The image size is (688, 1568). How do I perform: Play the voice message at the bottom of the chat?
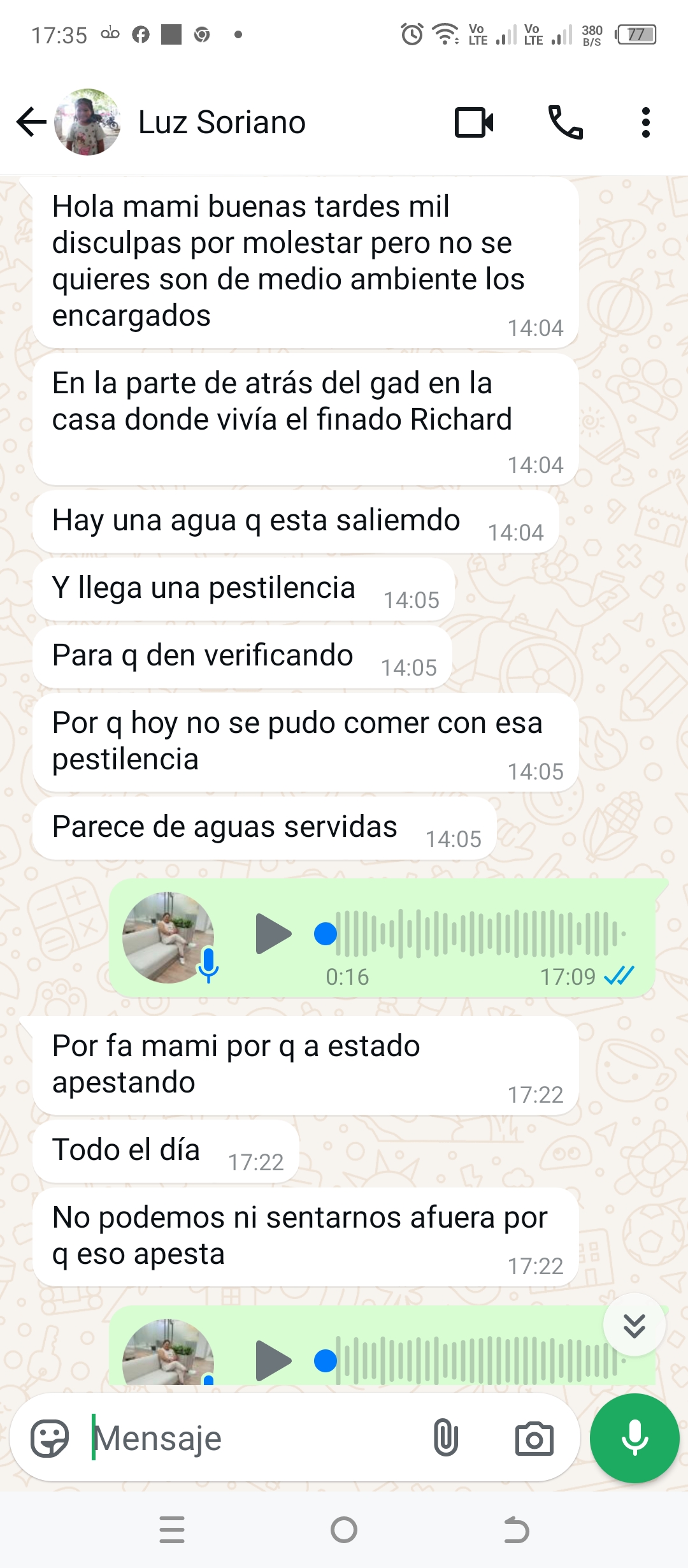(273, 1360)
